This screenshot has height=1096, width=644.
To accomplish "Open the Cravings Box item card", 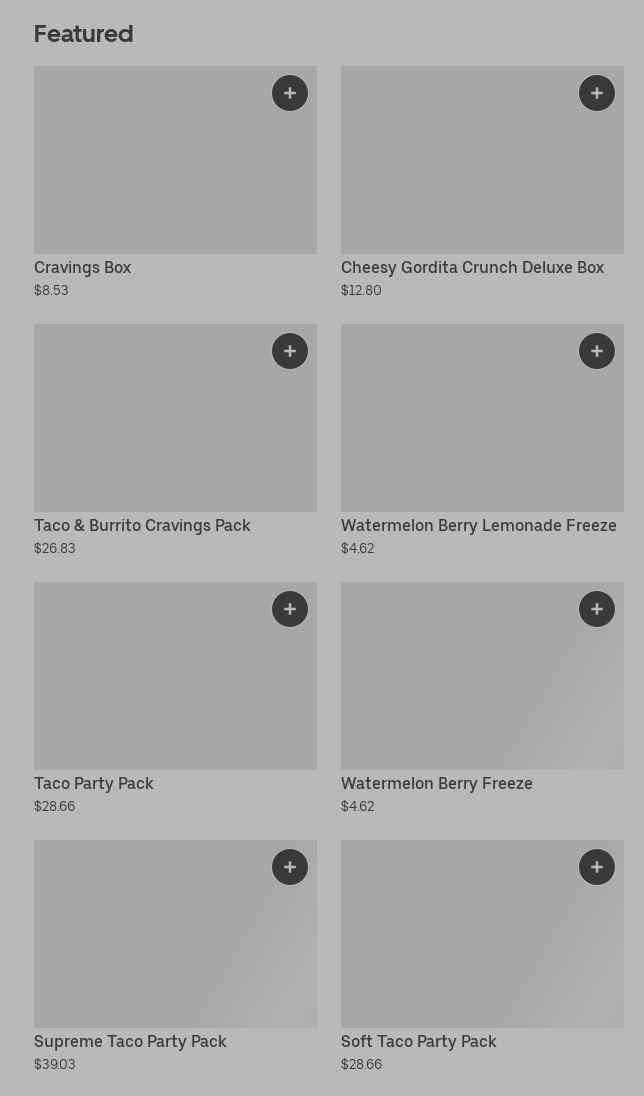I will tap(175, 182).
